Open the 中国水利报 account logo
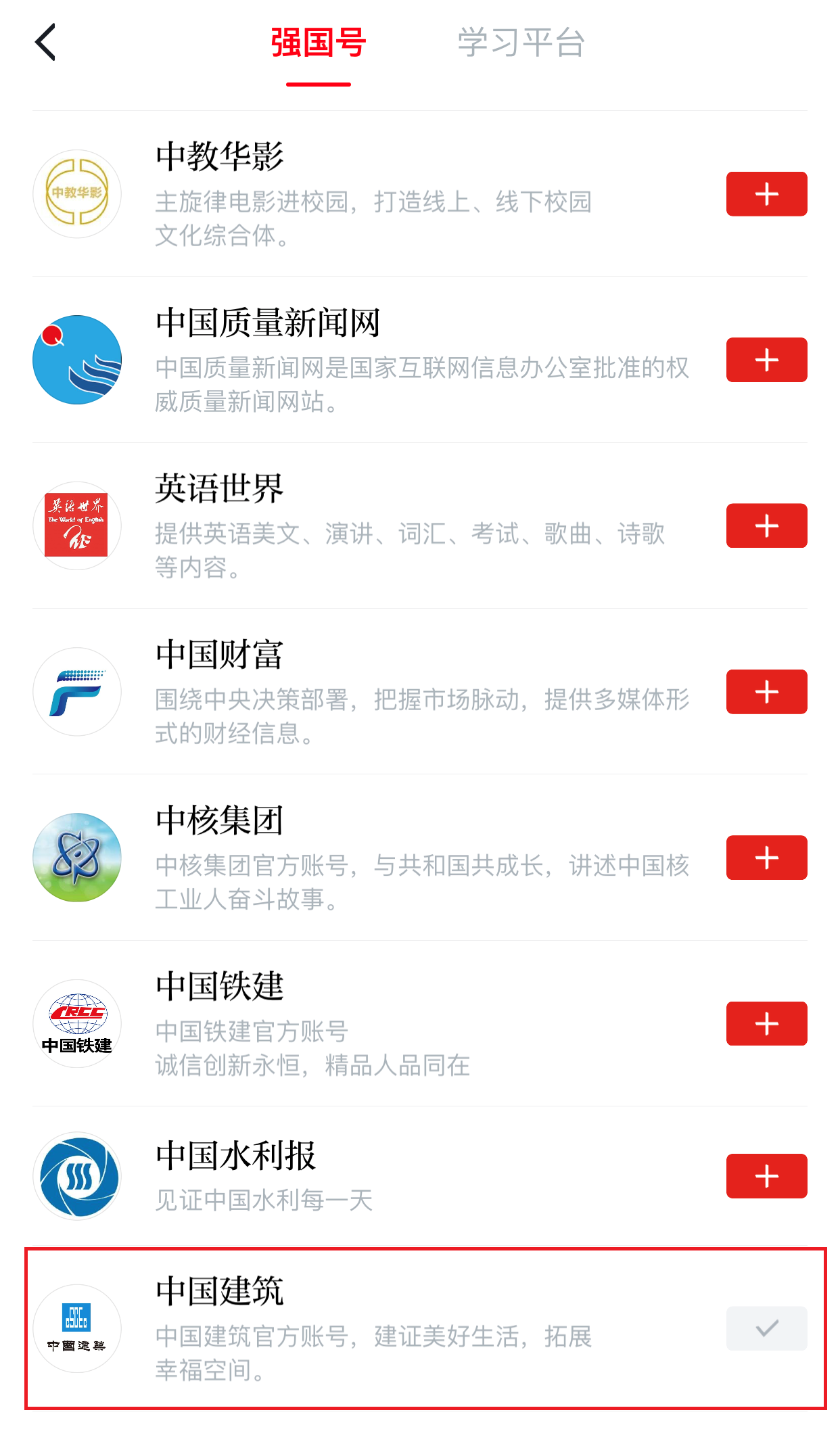This screenshot has height=1450, width=840. point(76,1175)
